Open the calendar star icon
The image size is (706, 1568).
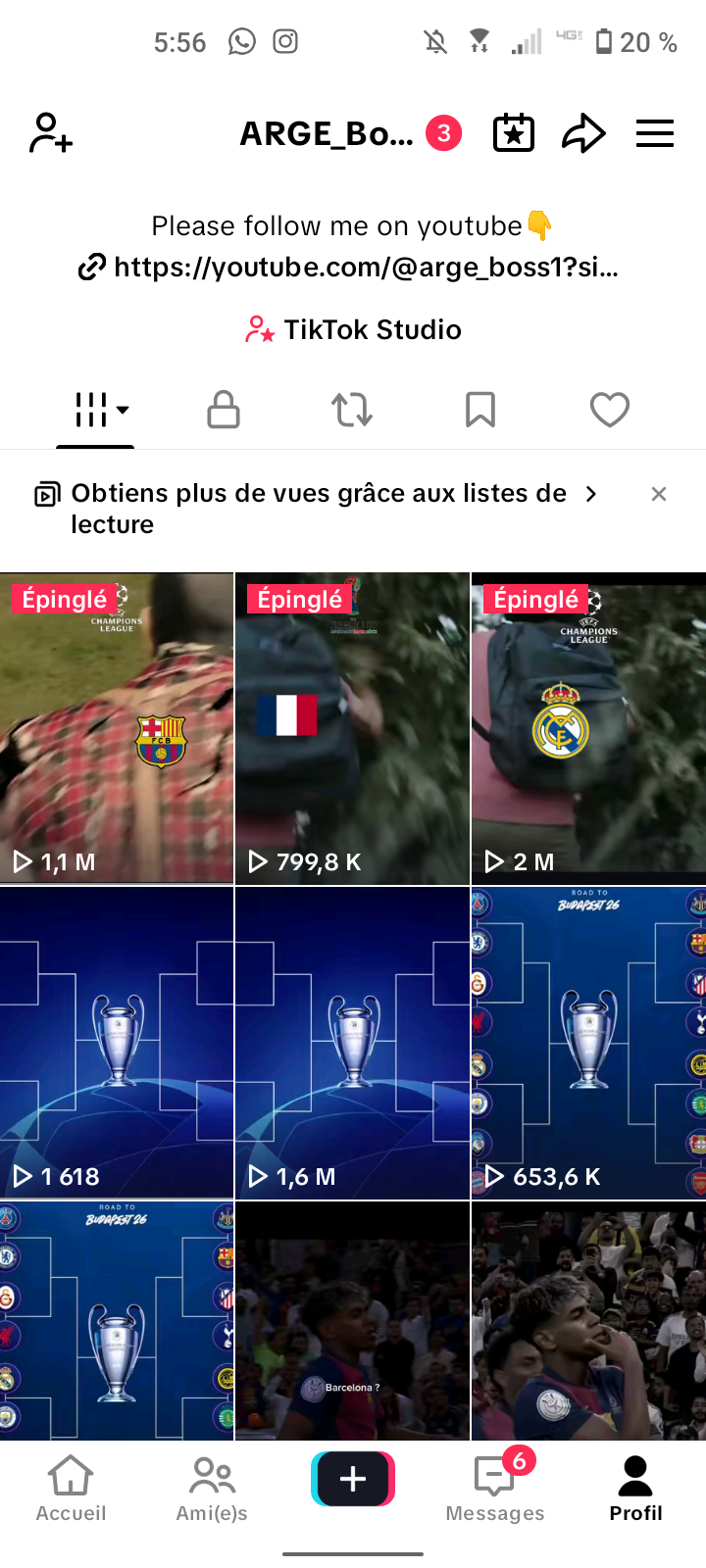[x=513, y=133]
